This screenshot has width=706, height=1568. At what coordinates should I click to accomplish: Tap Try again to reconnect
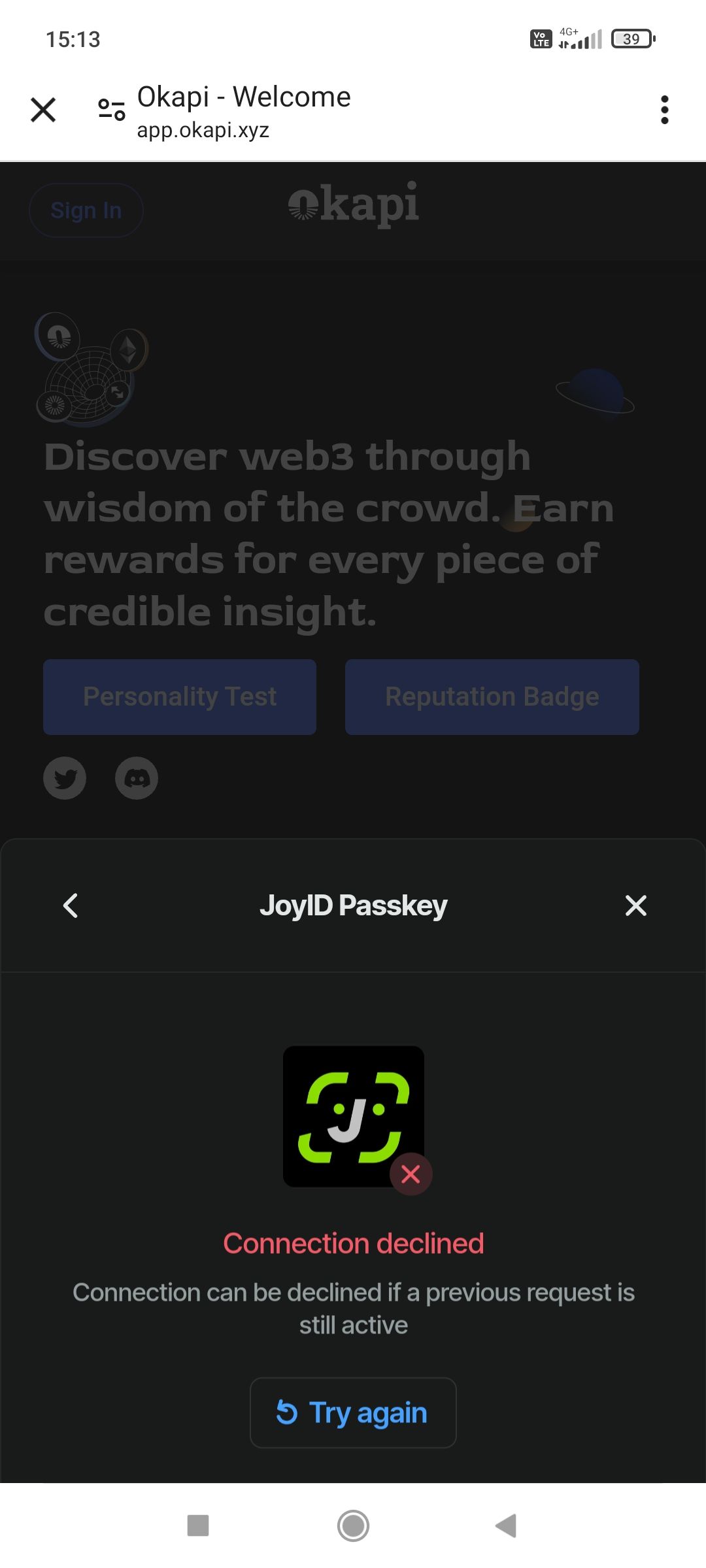[353, 1413]
